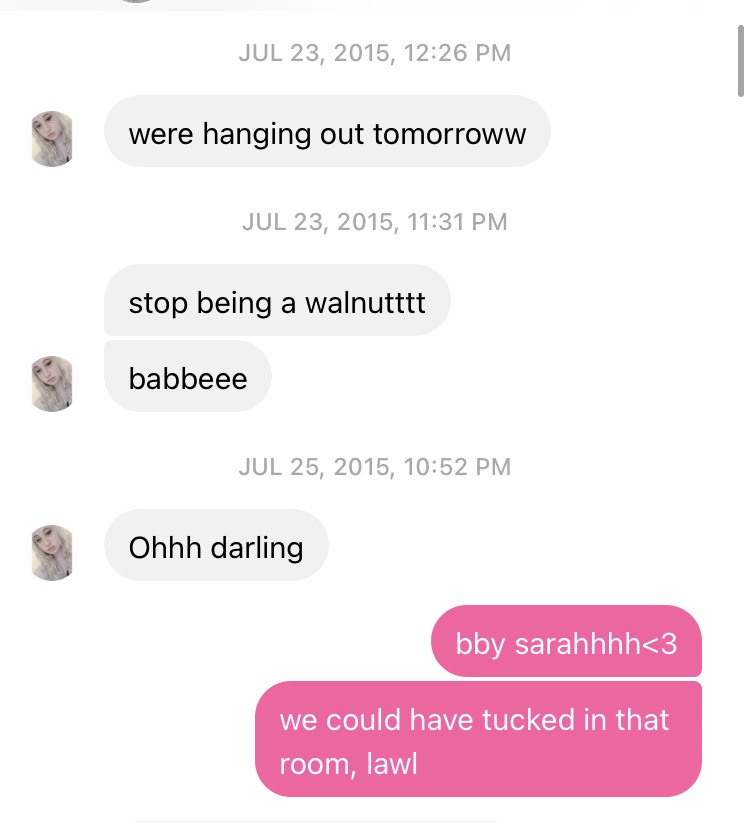
Task: Tap the profile picture next to "babbeee"
Action: [53, 383]
